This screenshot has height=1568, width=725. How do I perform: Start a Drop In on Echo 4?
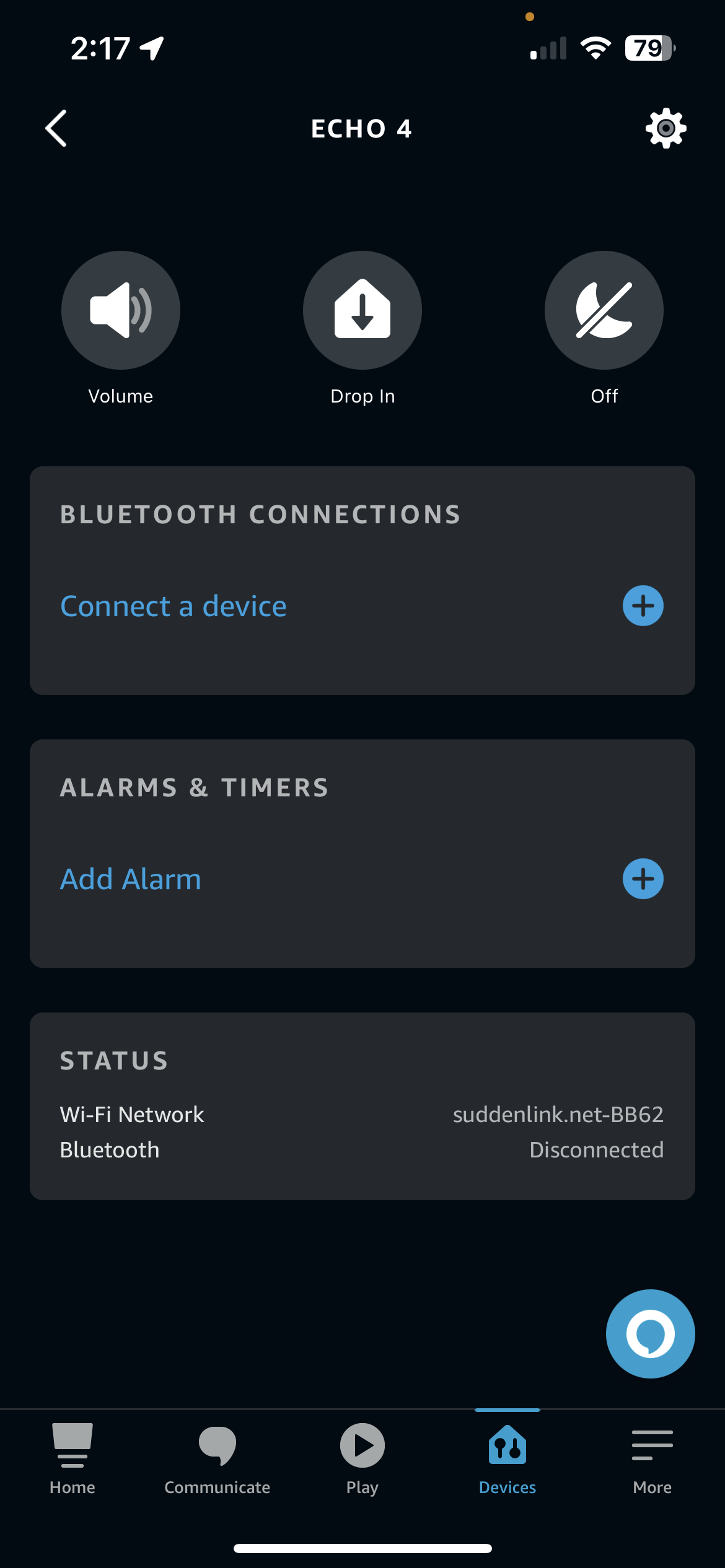(362, 310)
